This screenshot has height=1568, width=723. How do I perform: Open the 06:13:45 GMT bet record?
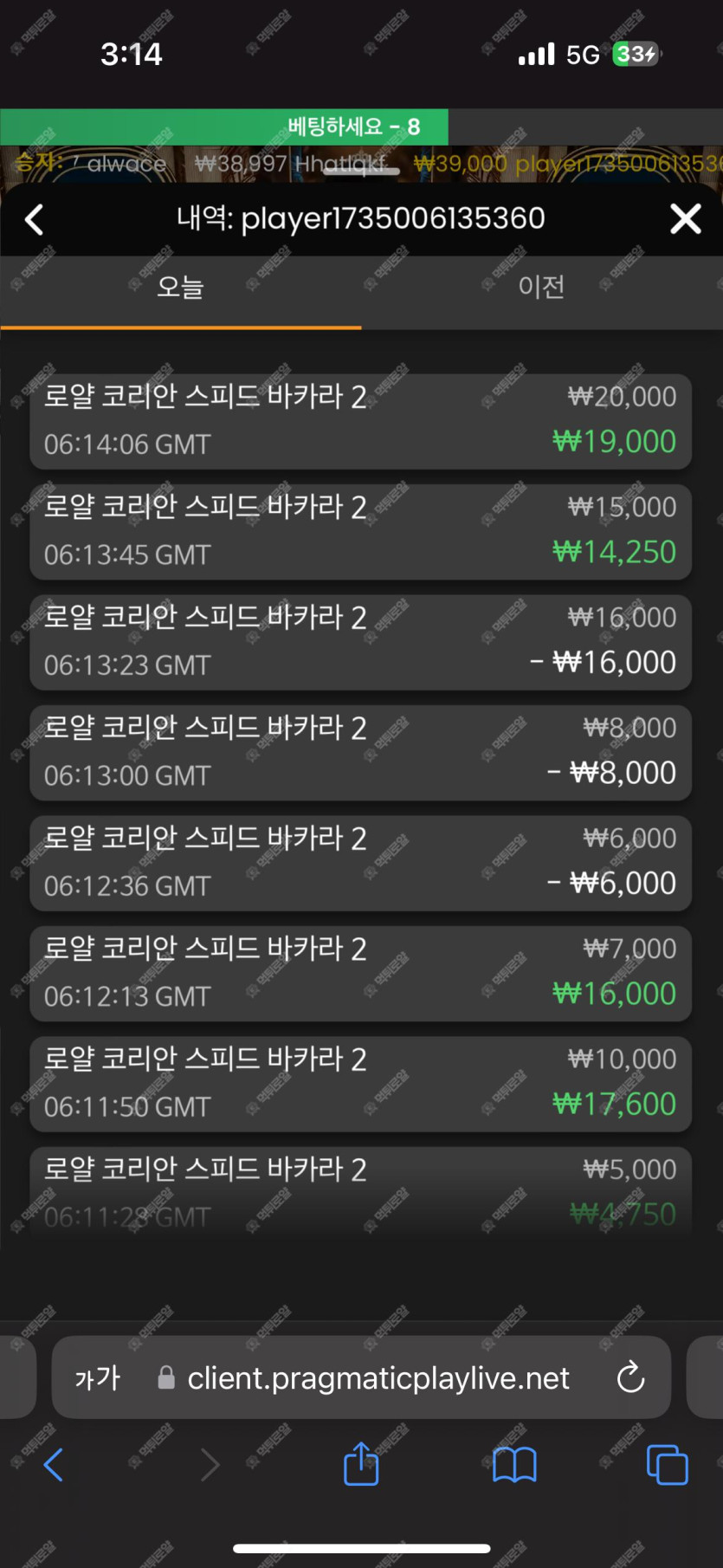coord(360,532)
